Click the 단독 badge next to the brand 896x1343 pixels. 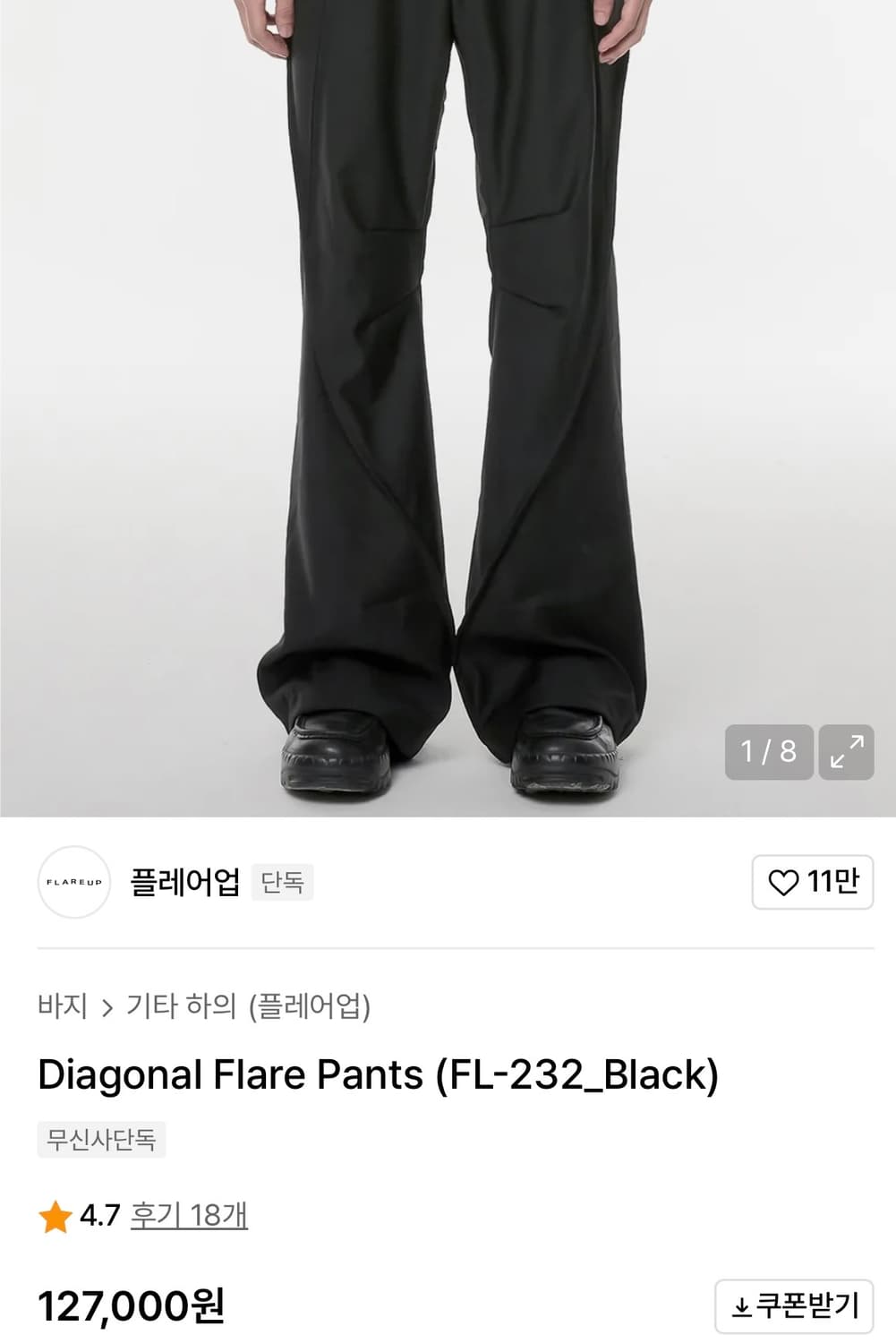[285, 882]
